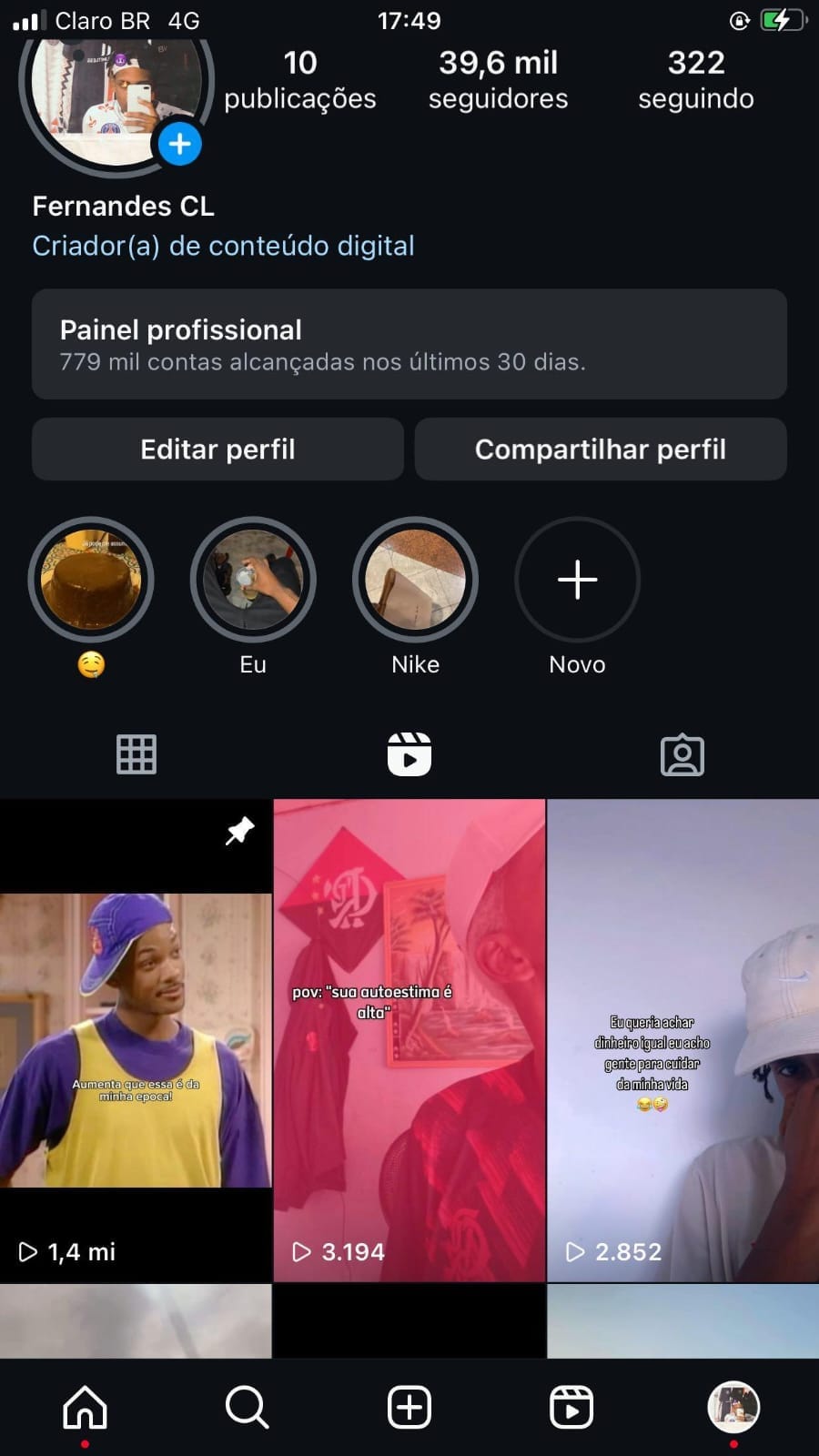
Task: View the Nike story highlight
Action: click(415, 580)
